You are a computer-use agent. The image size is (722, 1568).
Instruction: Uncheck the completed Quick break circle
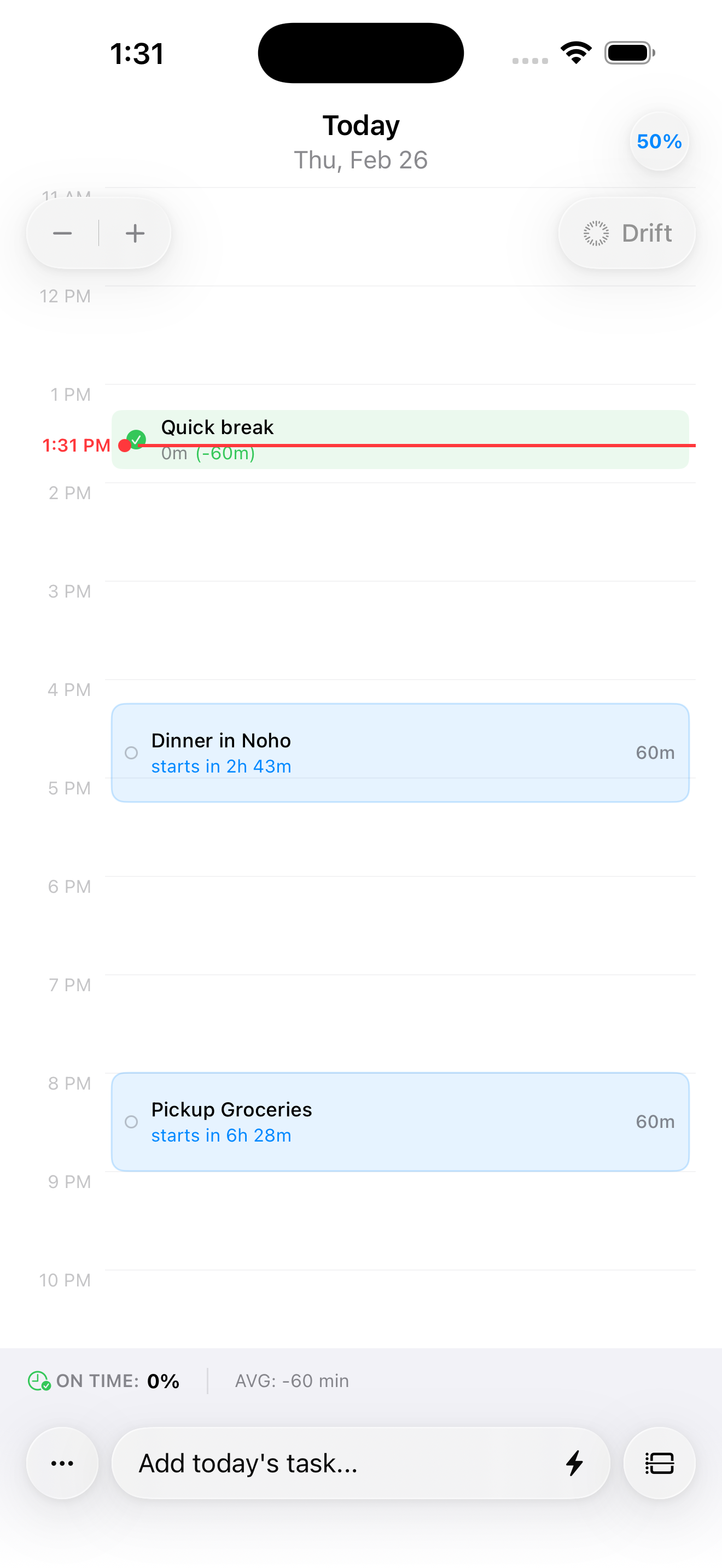pos(137,438)
